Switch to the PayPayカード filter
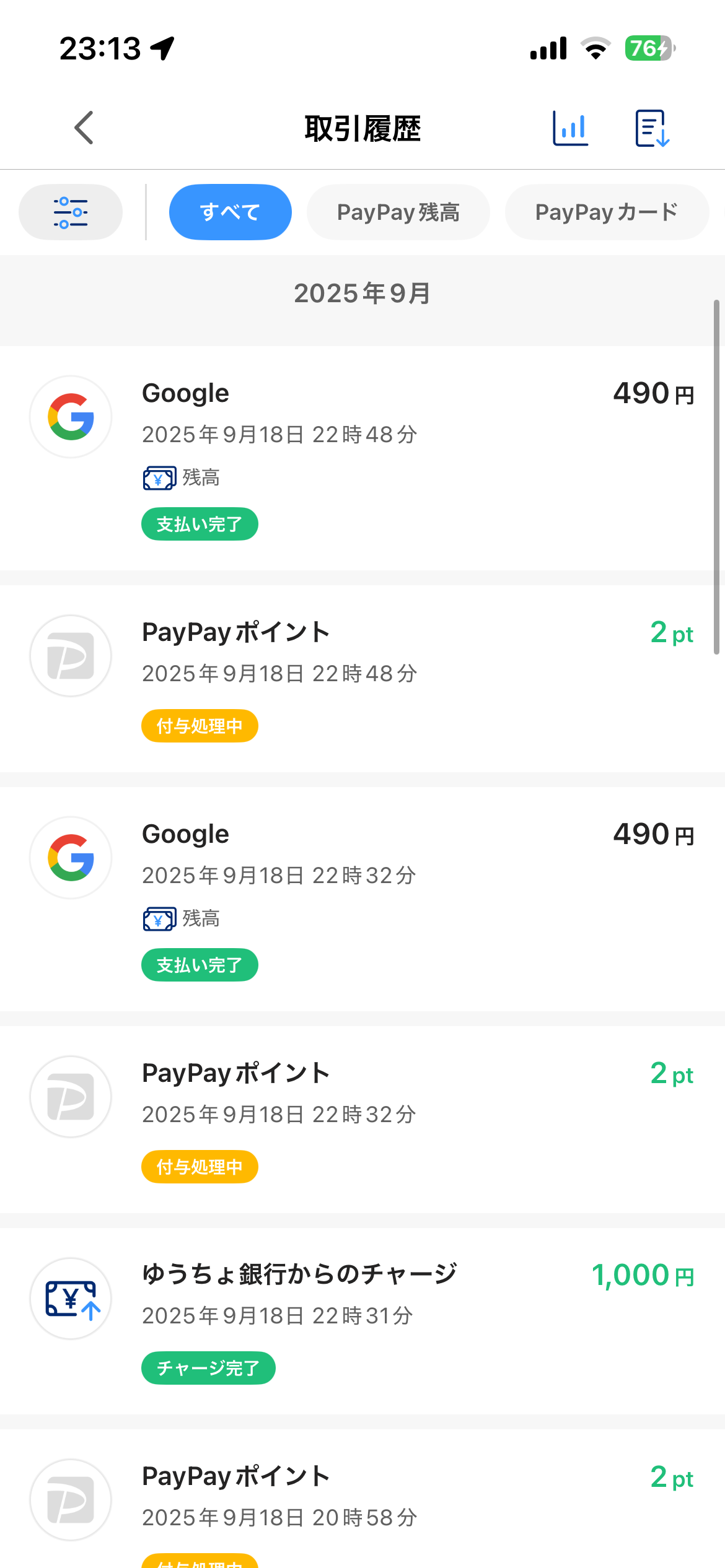The image size is (725, 1568). coord(606,212)
